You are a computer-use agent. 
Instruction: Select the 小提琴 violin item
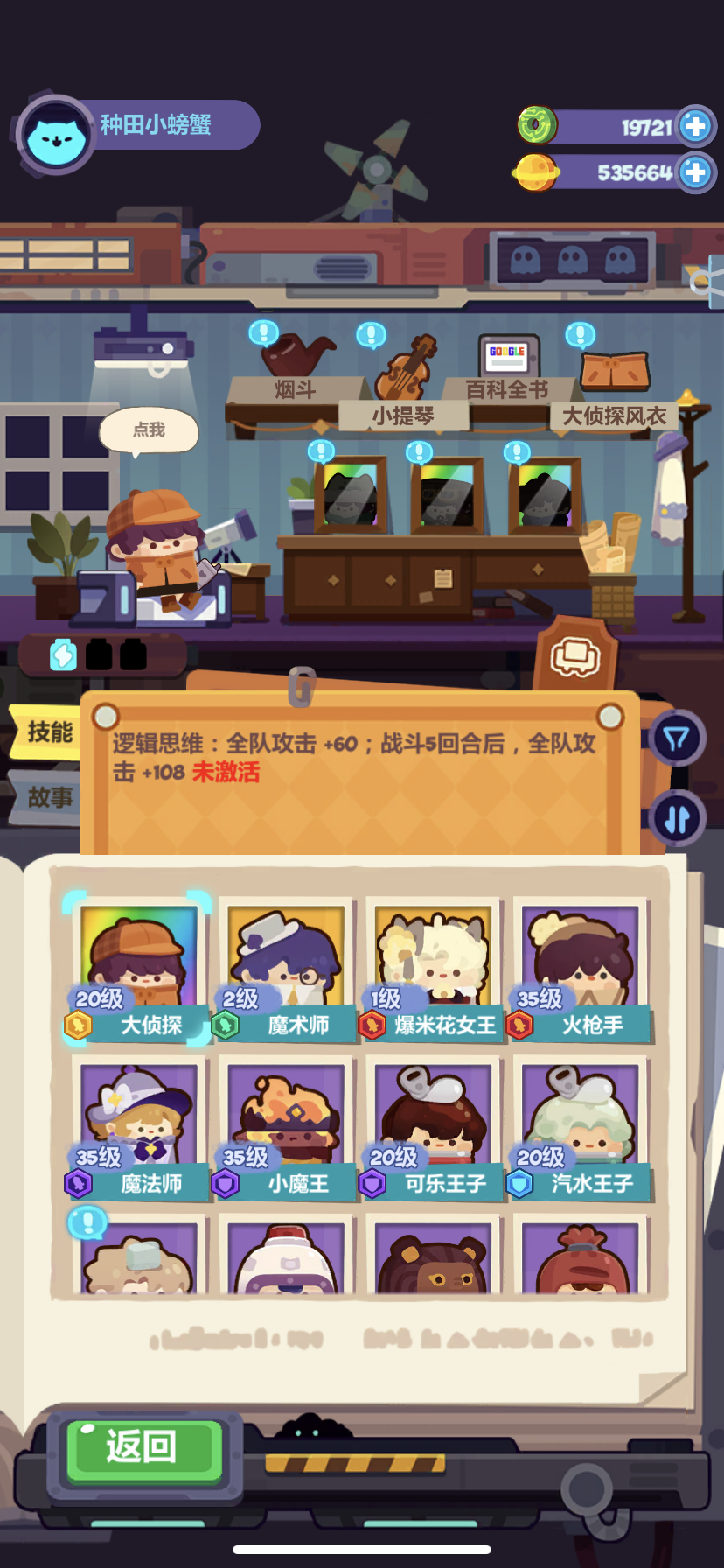402,372
